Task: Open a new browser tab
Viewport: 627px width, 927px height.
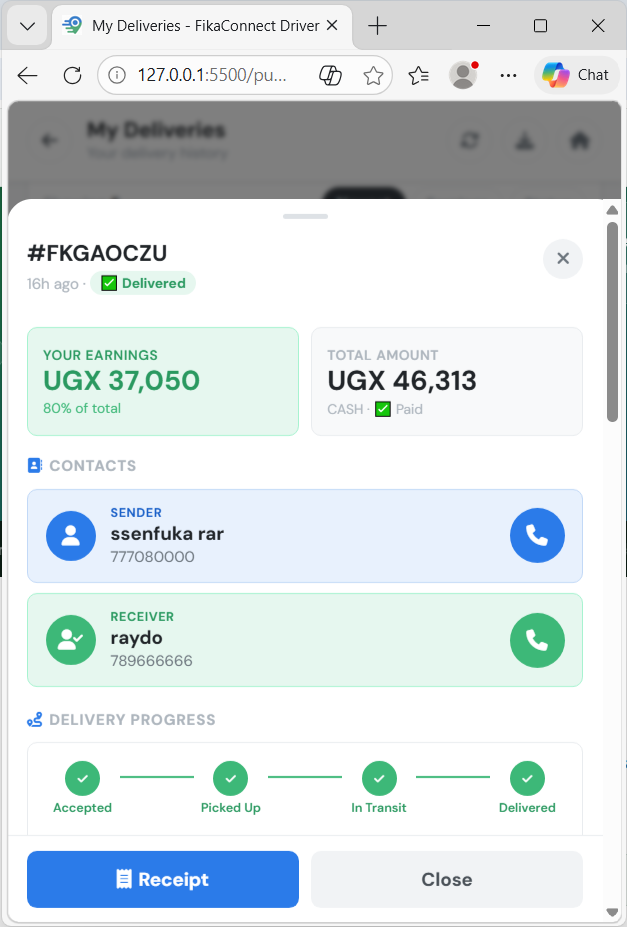Action: (x=377, y=26)
